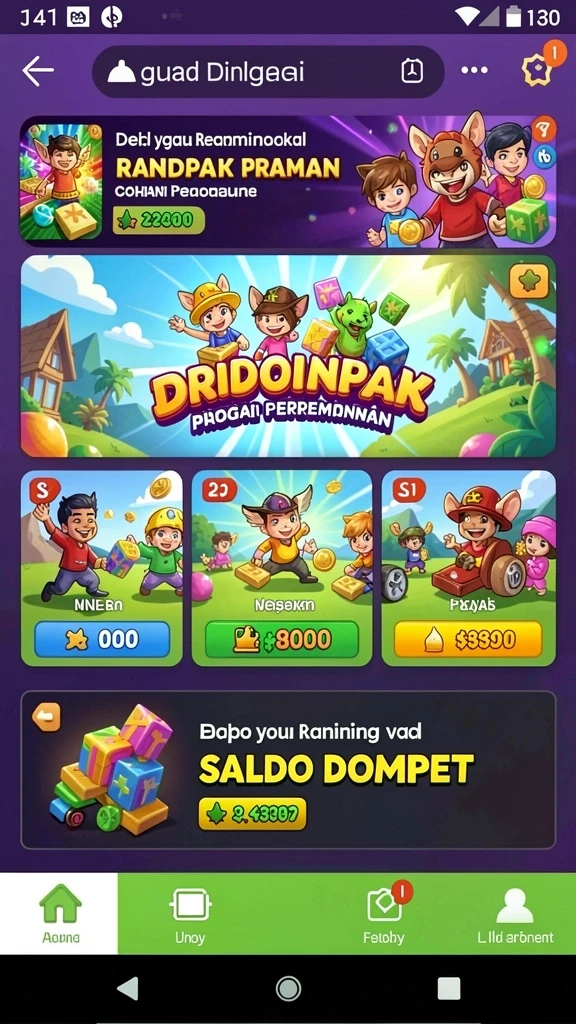Tap the system home button
Viewport: 576px width, 1024px height.
288,988
